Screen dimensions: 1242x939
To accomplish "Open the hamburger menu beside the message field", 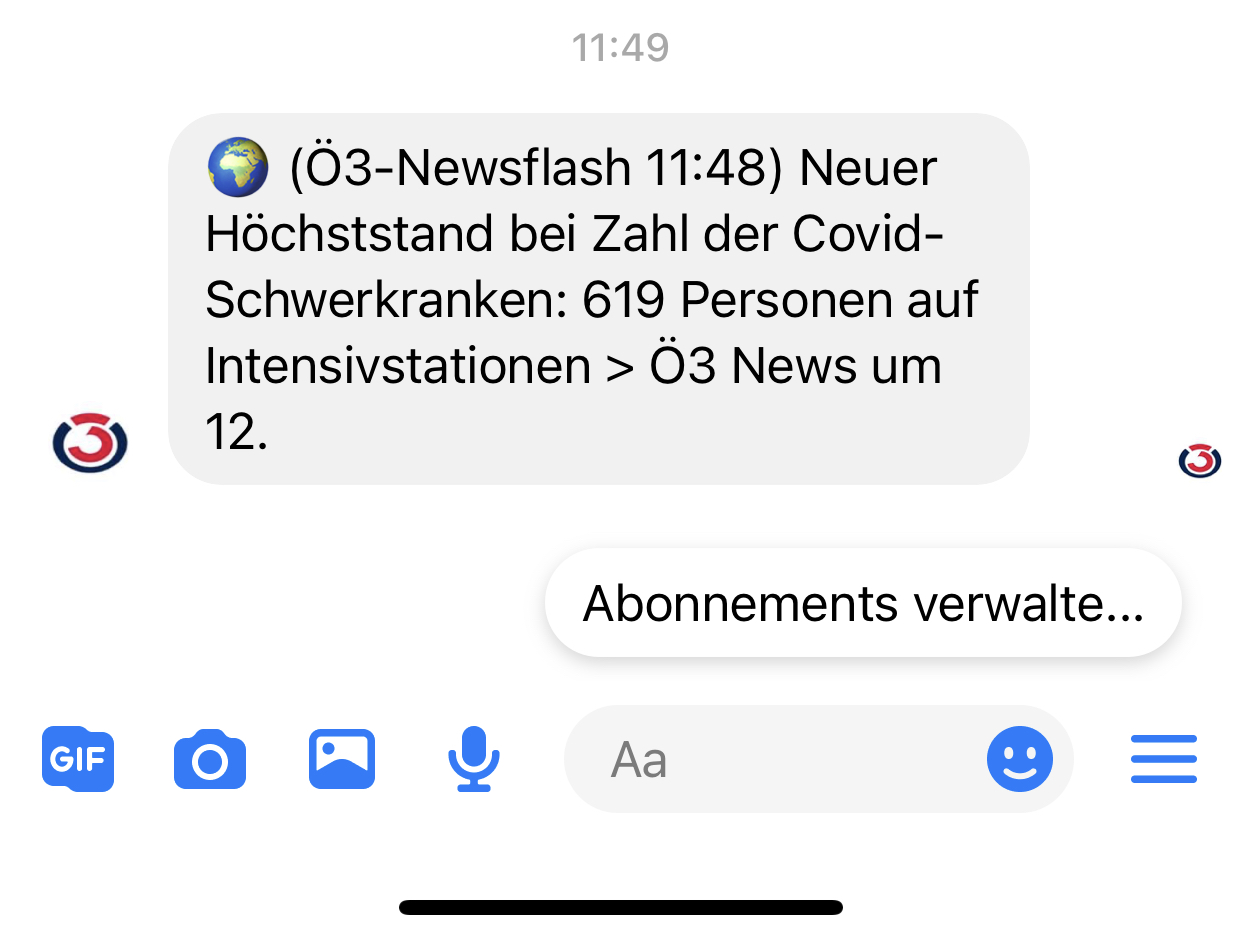I will click(x=1163, y=759).
